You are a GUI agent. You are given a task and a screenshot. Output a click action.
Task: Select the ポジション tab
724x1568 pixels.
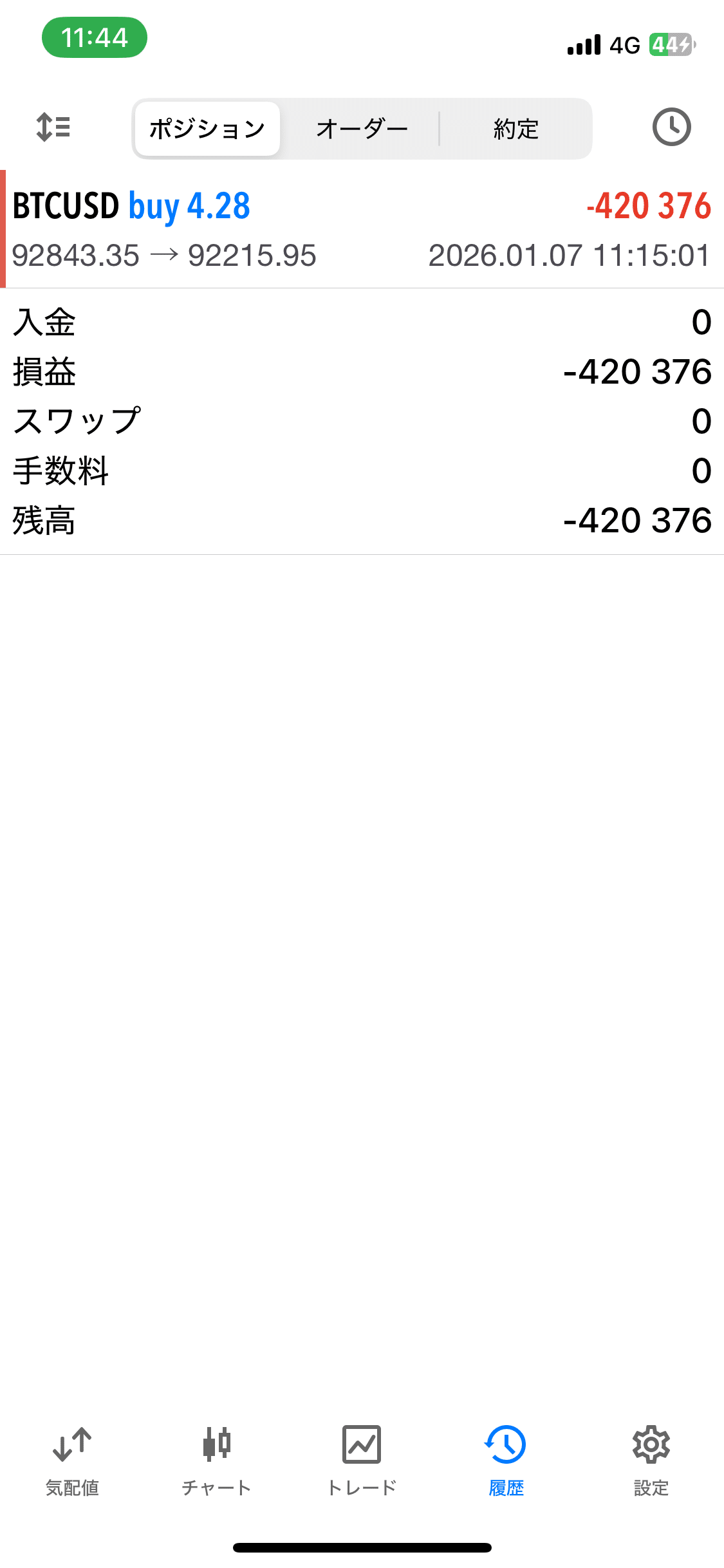click(206, 127)
